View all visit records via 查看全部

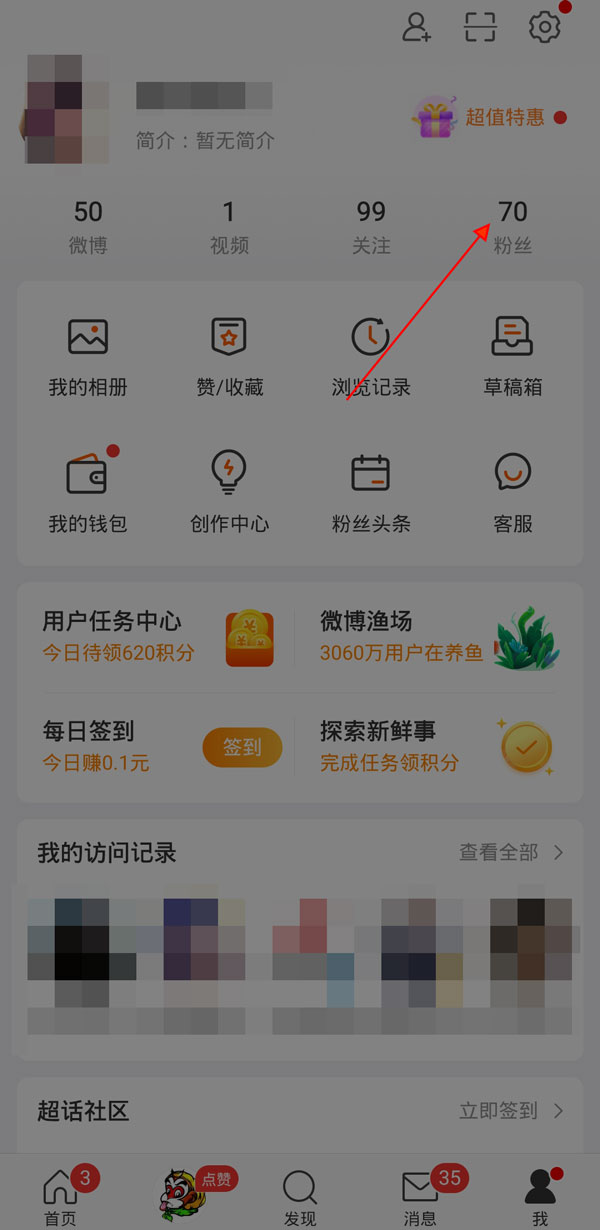pos(510,852)
